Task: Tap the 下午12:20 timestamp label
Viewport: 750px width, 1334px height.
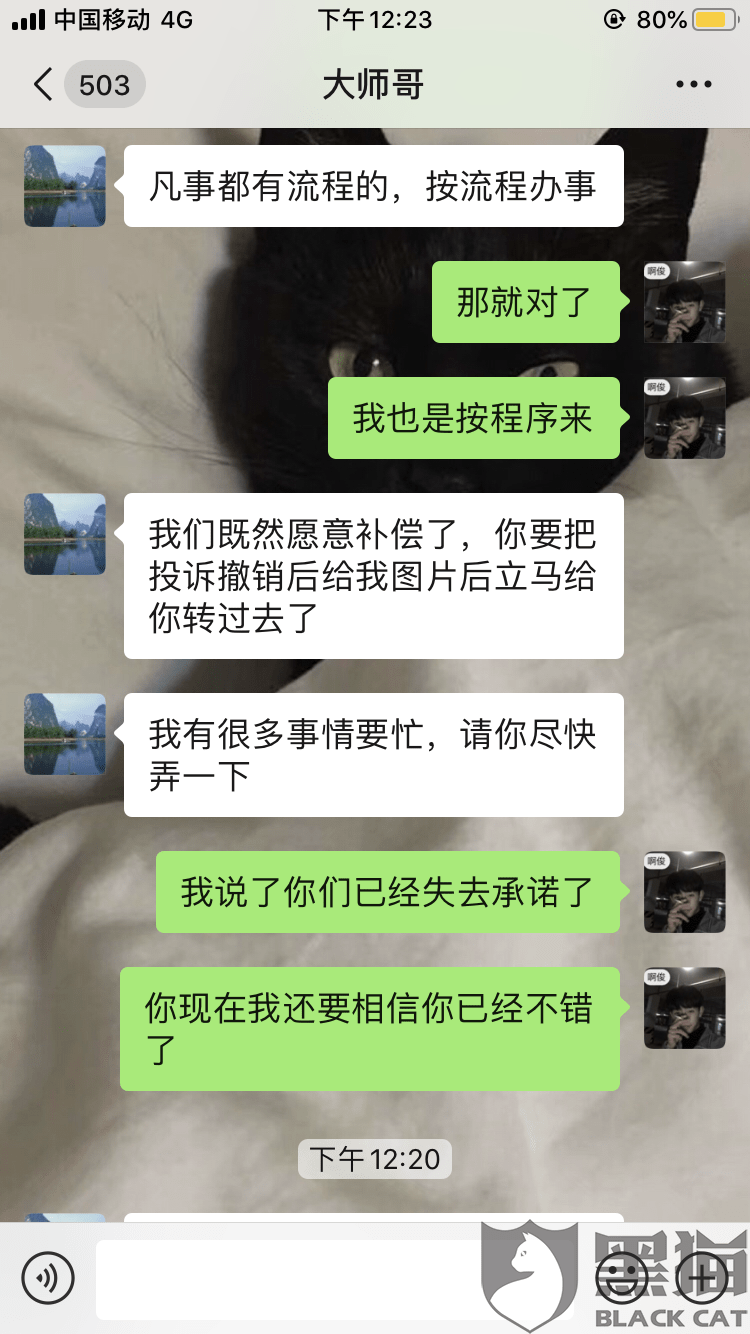Action: click(x=374, y=1159)
